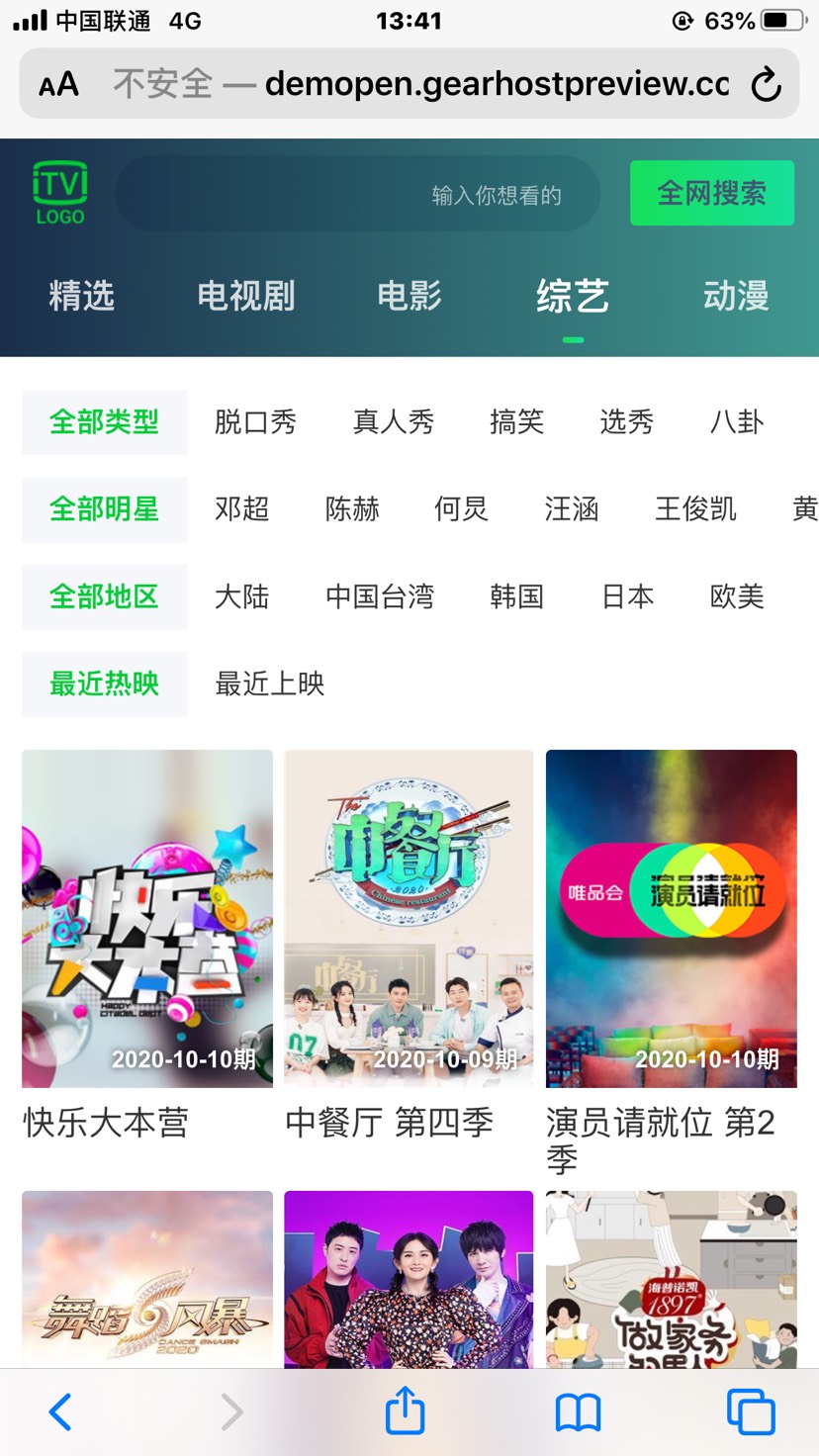Sort by 最近上映
The width and height of the screenshot is (819, 1456).
pos(269,683)
